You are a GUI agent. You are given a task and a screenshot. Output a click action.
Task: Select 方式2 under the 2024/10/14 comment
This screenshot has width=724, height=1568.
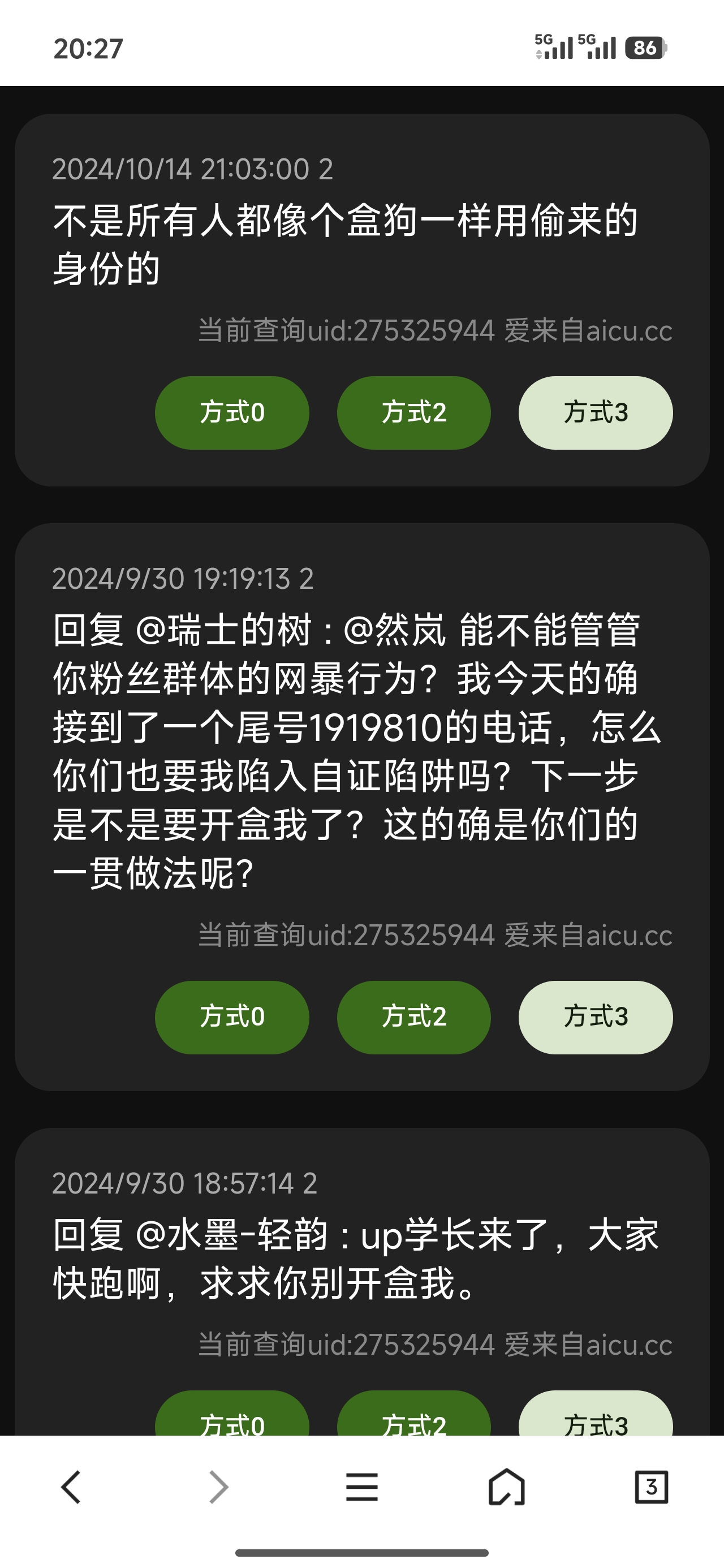(x=413, y=413)
